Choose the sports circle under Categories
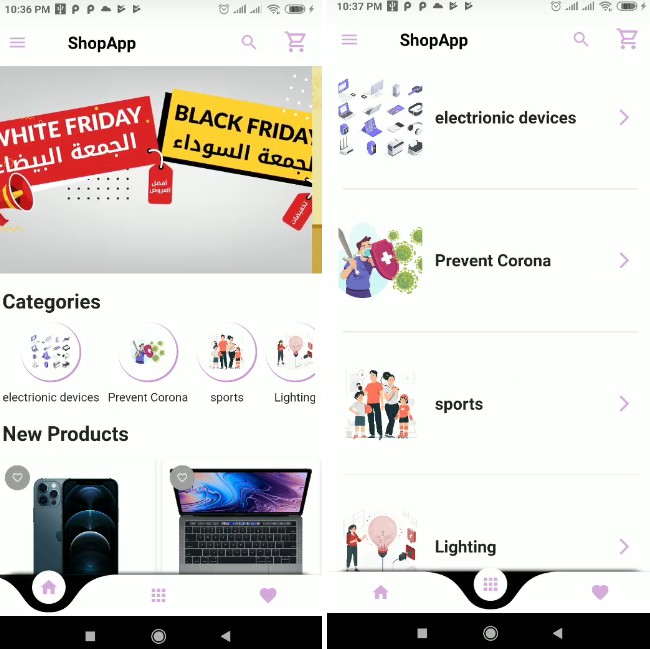The width and height of the screenshot is (650, 649). 227,352
